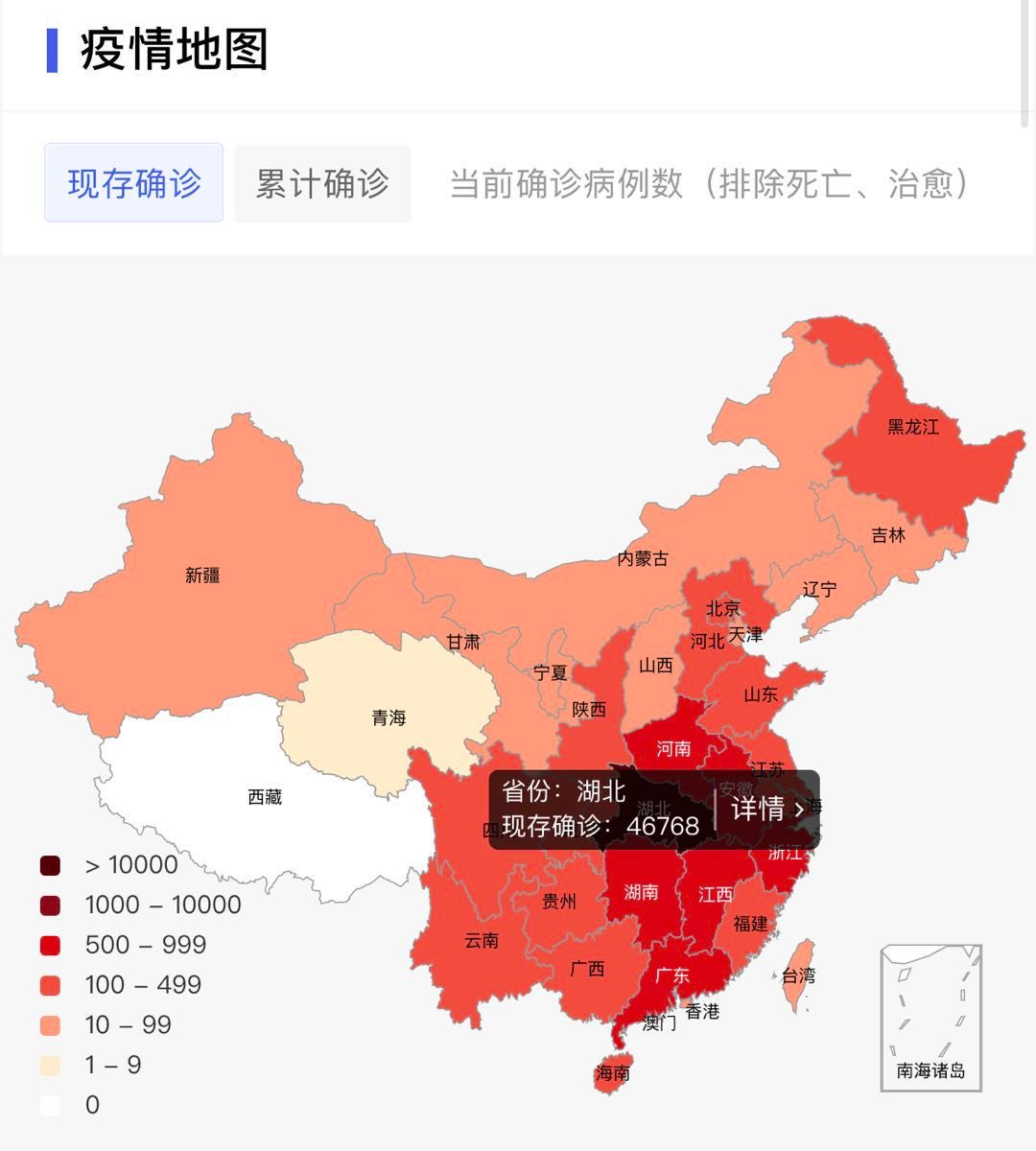Select 河南 province on the map

672,748
